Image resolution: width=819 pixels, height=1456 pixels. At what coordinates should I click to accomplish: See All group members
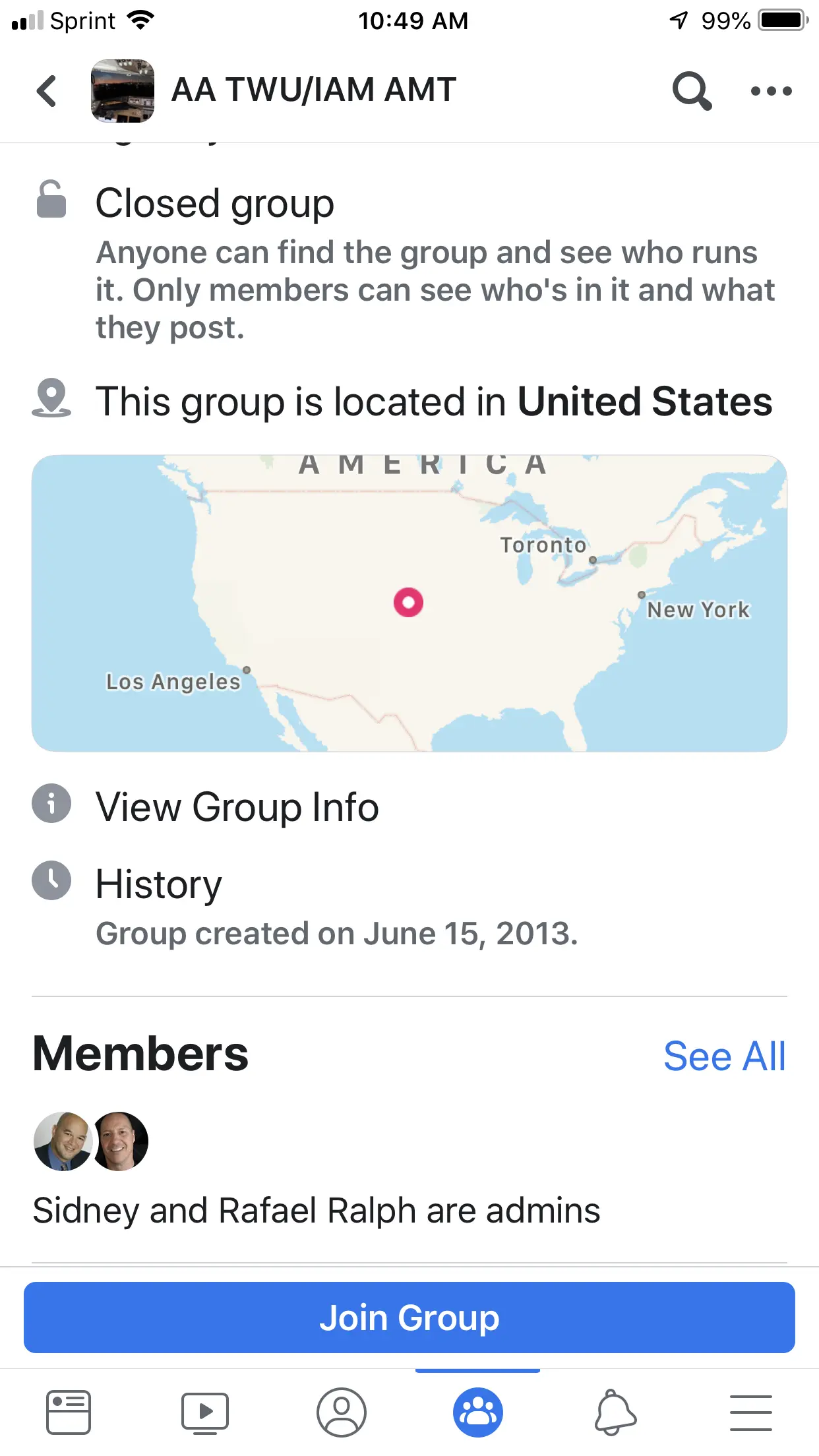click(724, 1056)
